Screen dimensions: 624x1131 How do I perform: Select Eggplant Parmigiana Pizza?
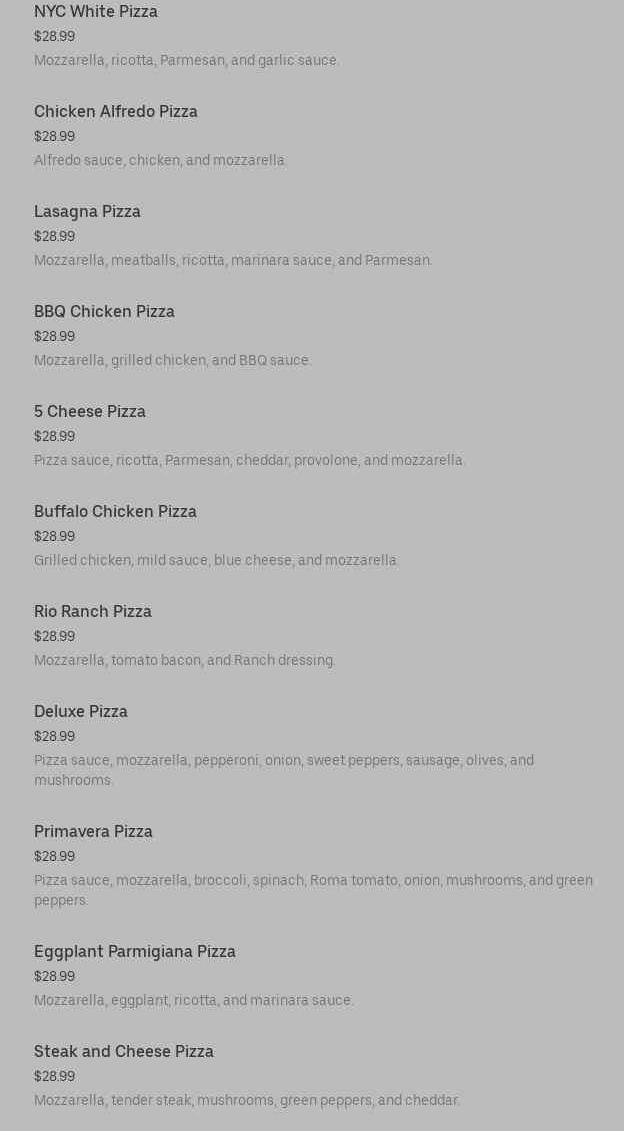click(135, 952)
